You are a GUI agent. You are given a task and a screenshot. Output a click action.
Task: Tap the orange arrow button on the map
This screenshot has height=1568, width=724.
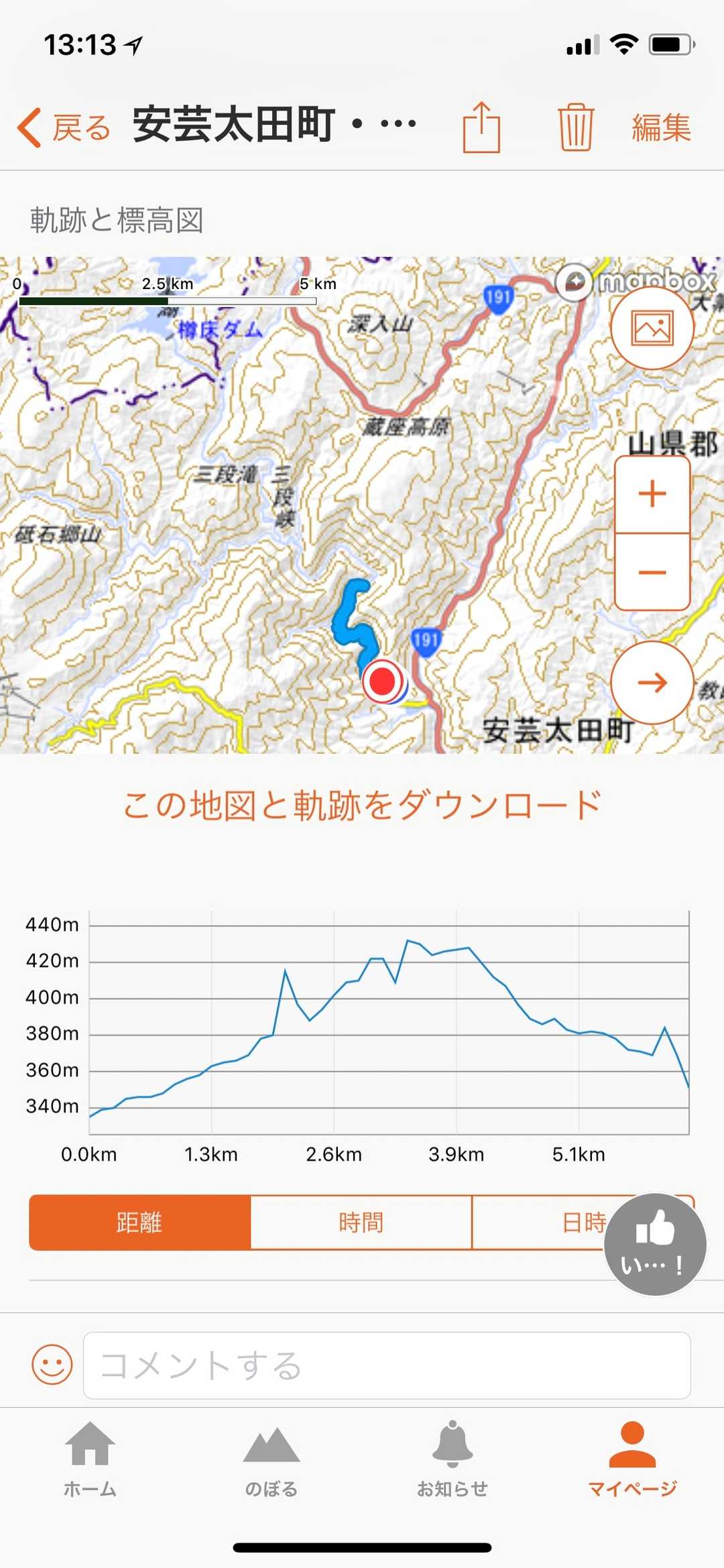click(x=652, y=682)
